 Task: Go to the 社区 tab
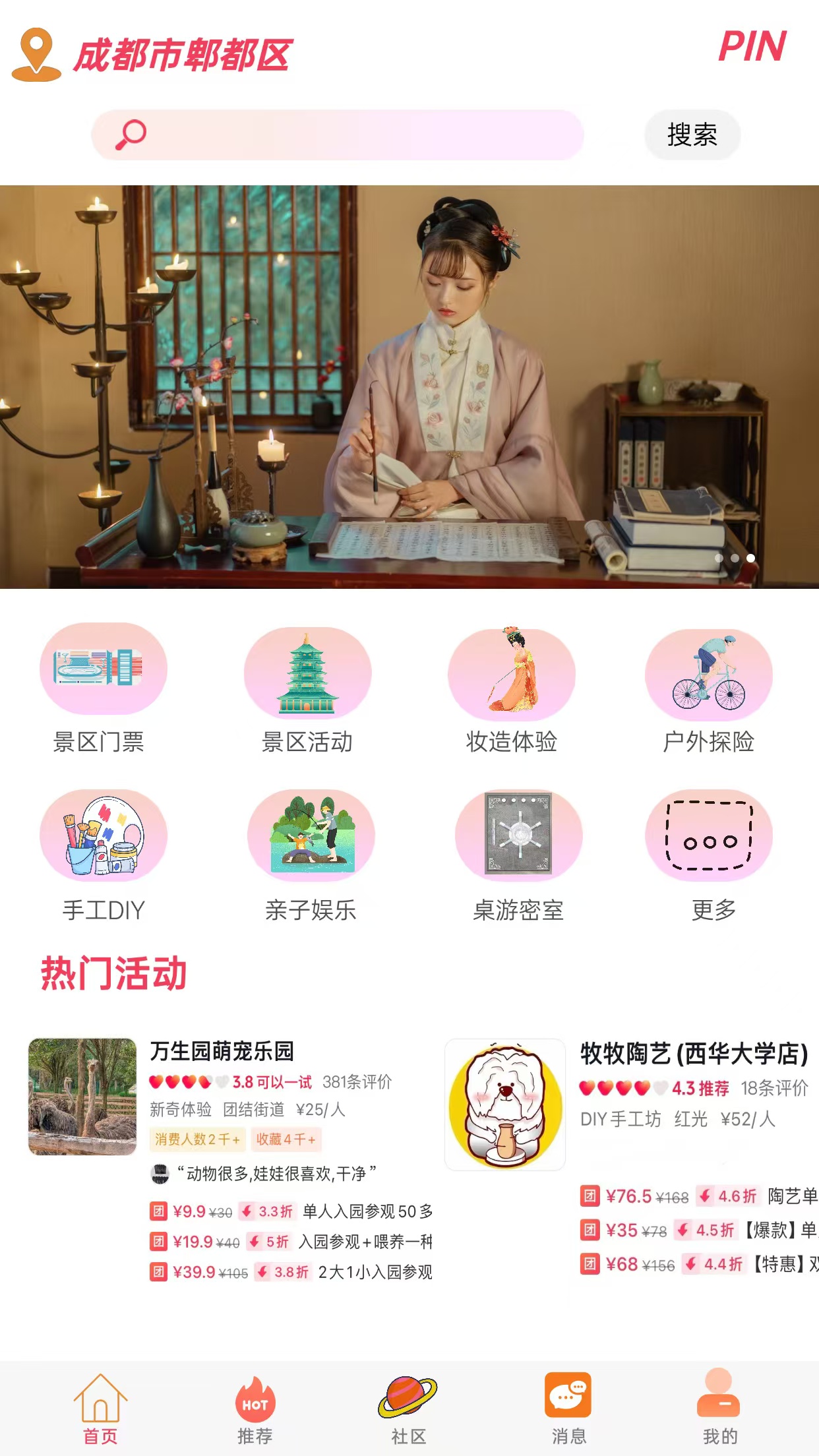pos(408,1408)
